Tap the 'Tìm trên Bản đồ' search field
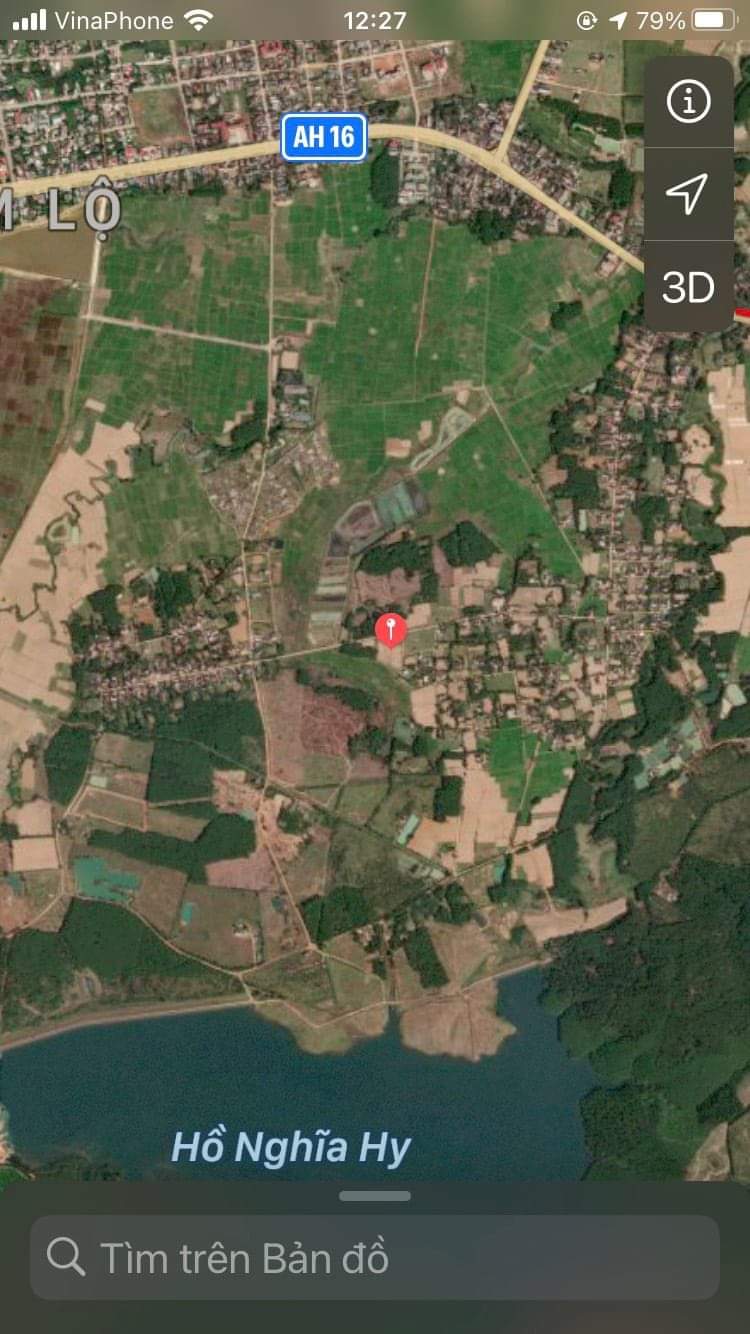750x1334 pixels. click(375, 1257)
